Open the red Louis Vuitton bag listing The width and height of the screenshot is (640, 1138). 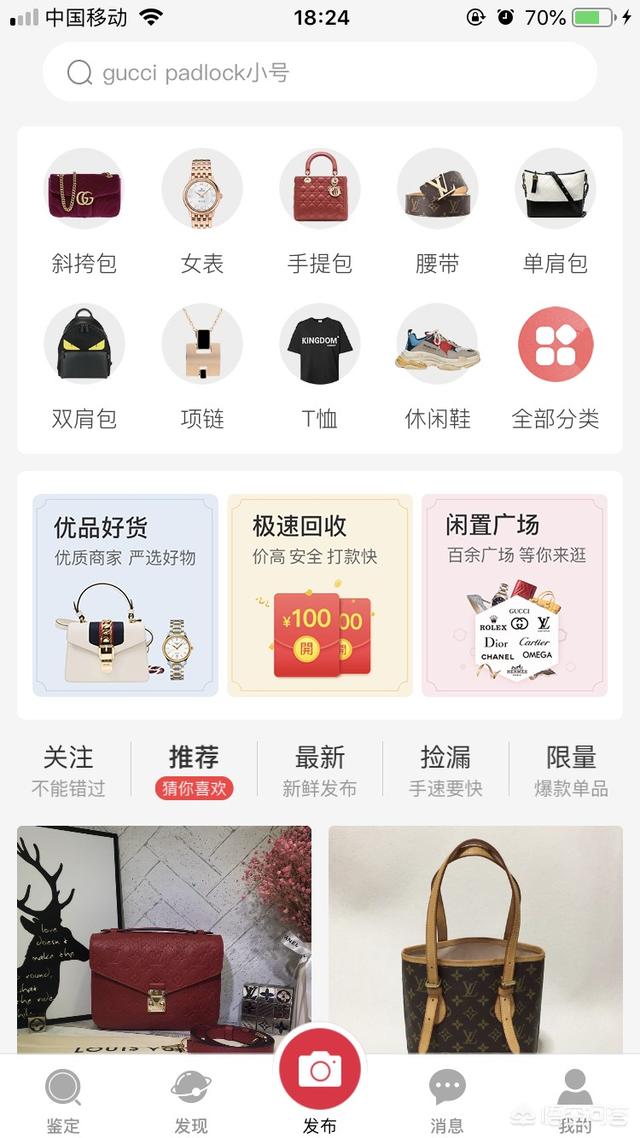click(164, 940)
